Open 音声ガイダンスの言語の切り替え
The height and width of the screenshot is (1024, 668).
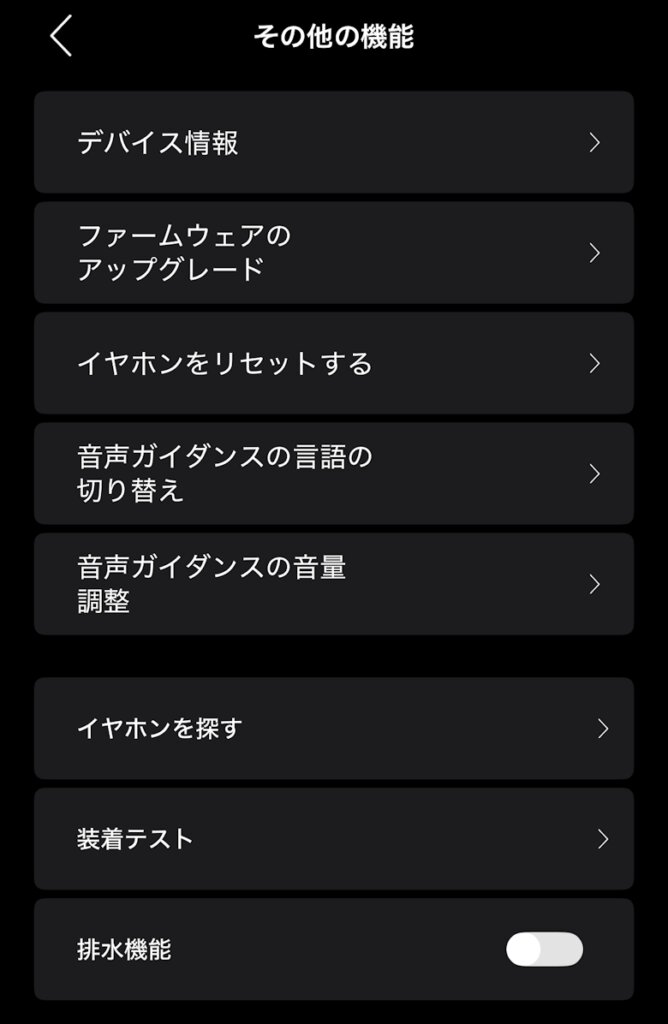334,473
